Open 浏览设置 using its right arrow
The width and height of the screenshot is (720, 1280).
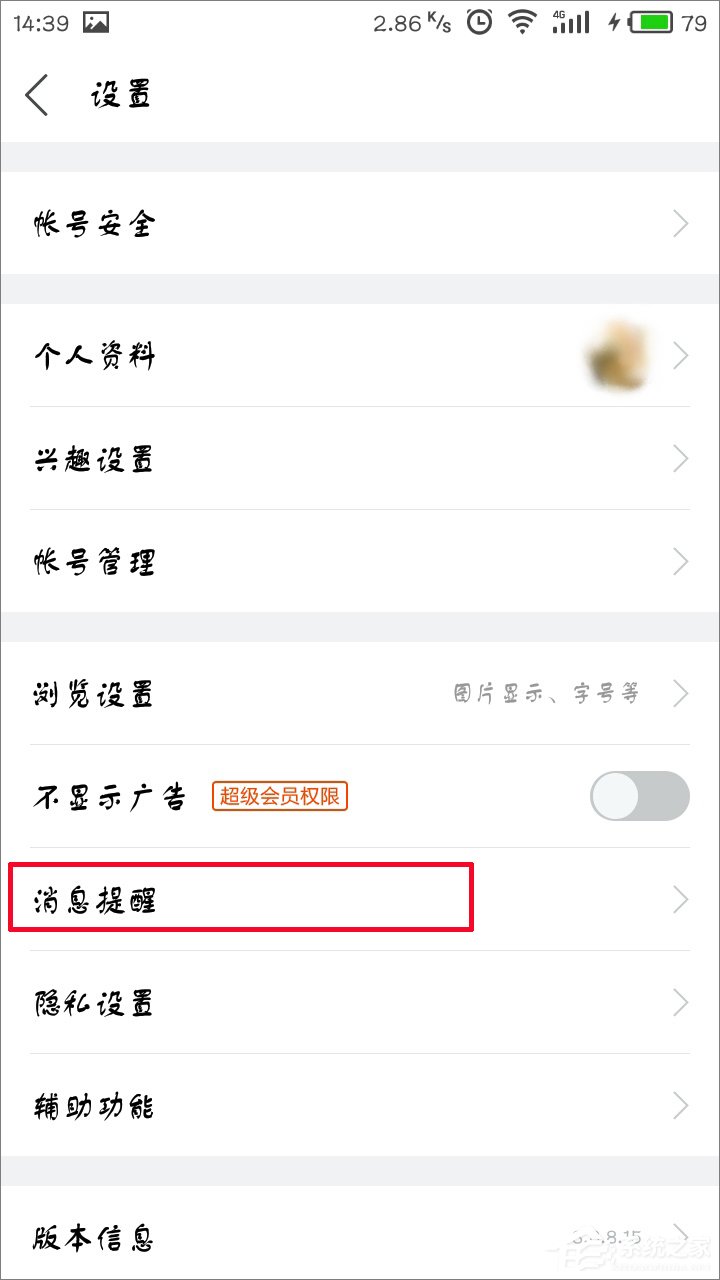[x=681, y=693]
